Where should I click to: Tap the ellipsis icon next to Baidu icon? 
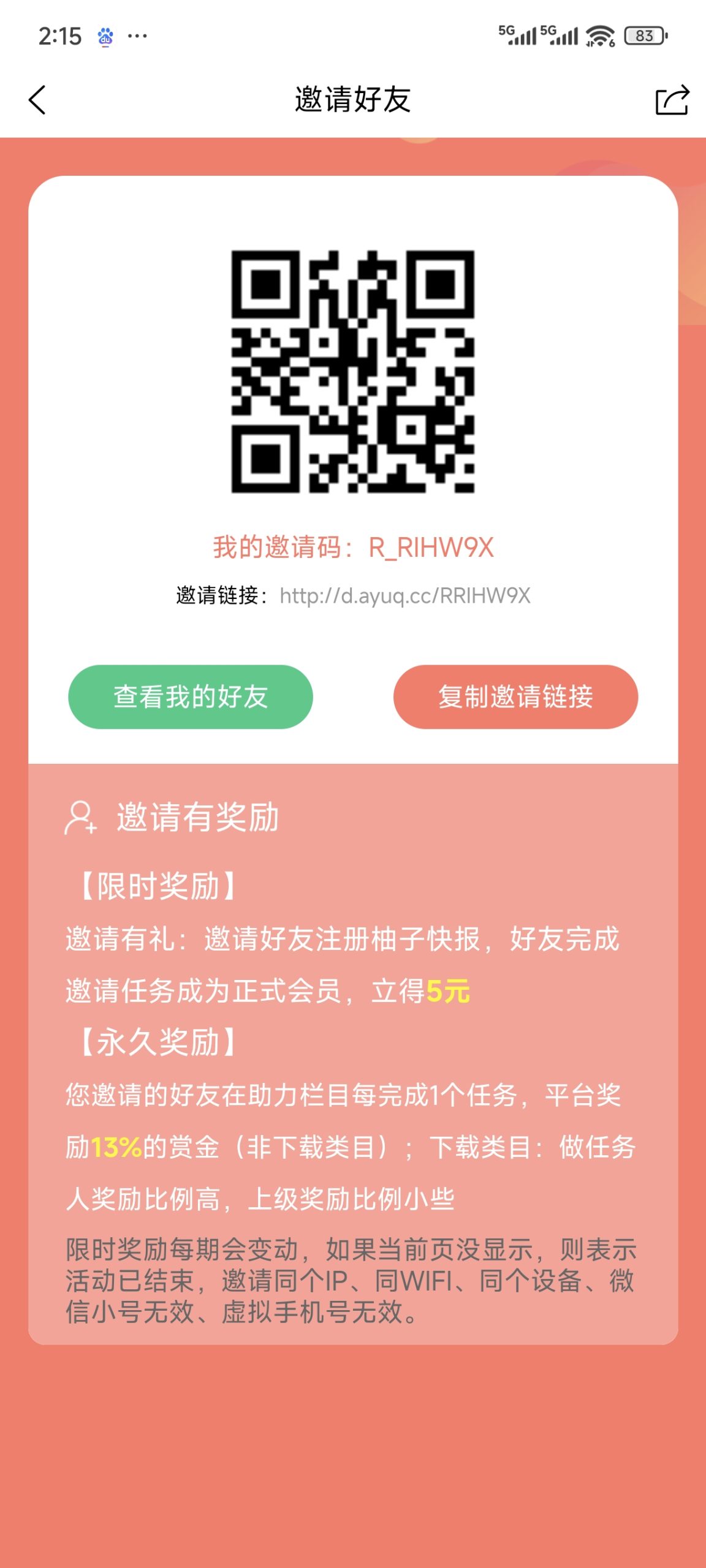pos(137,37)
